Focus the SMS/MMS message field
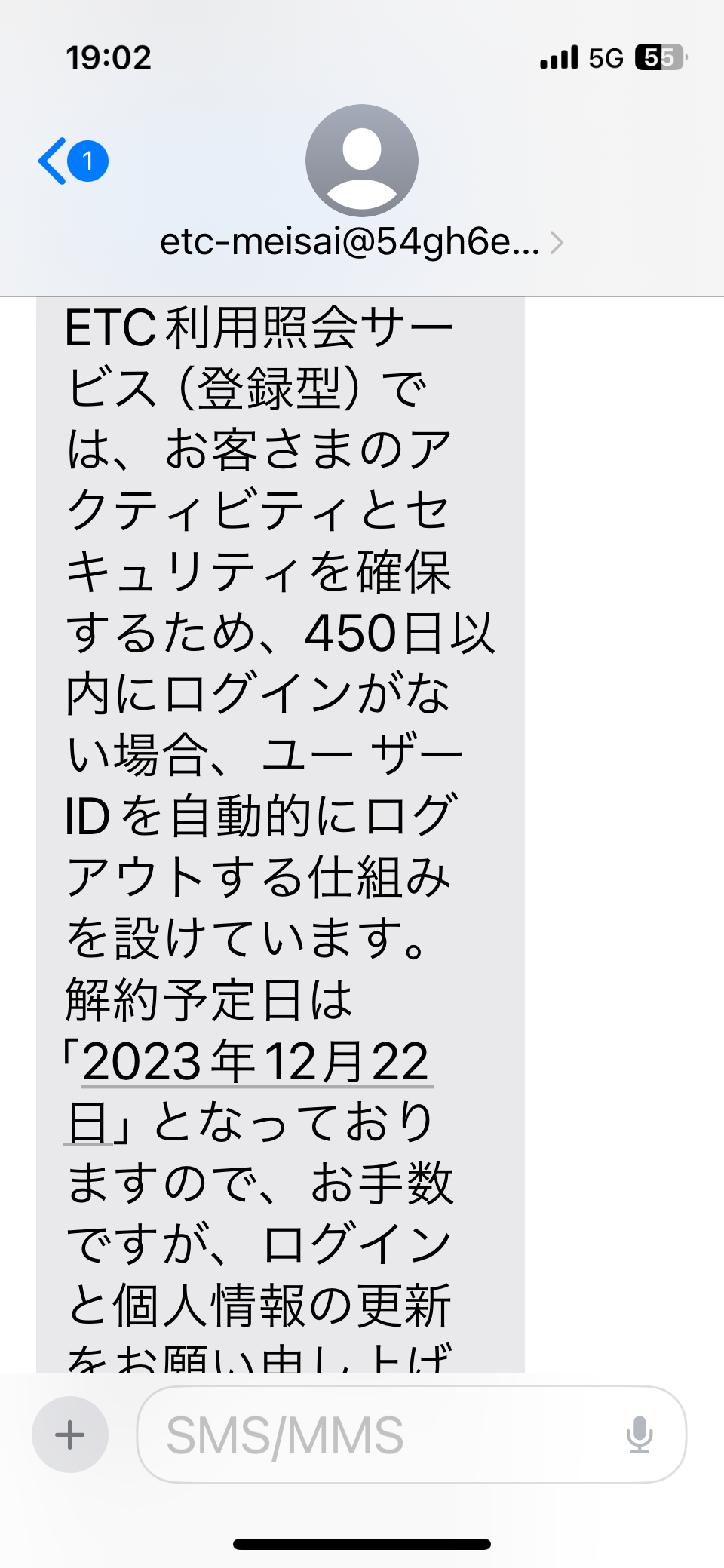This screenshot has width=724, height=1568. pos(377,1435)
